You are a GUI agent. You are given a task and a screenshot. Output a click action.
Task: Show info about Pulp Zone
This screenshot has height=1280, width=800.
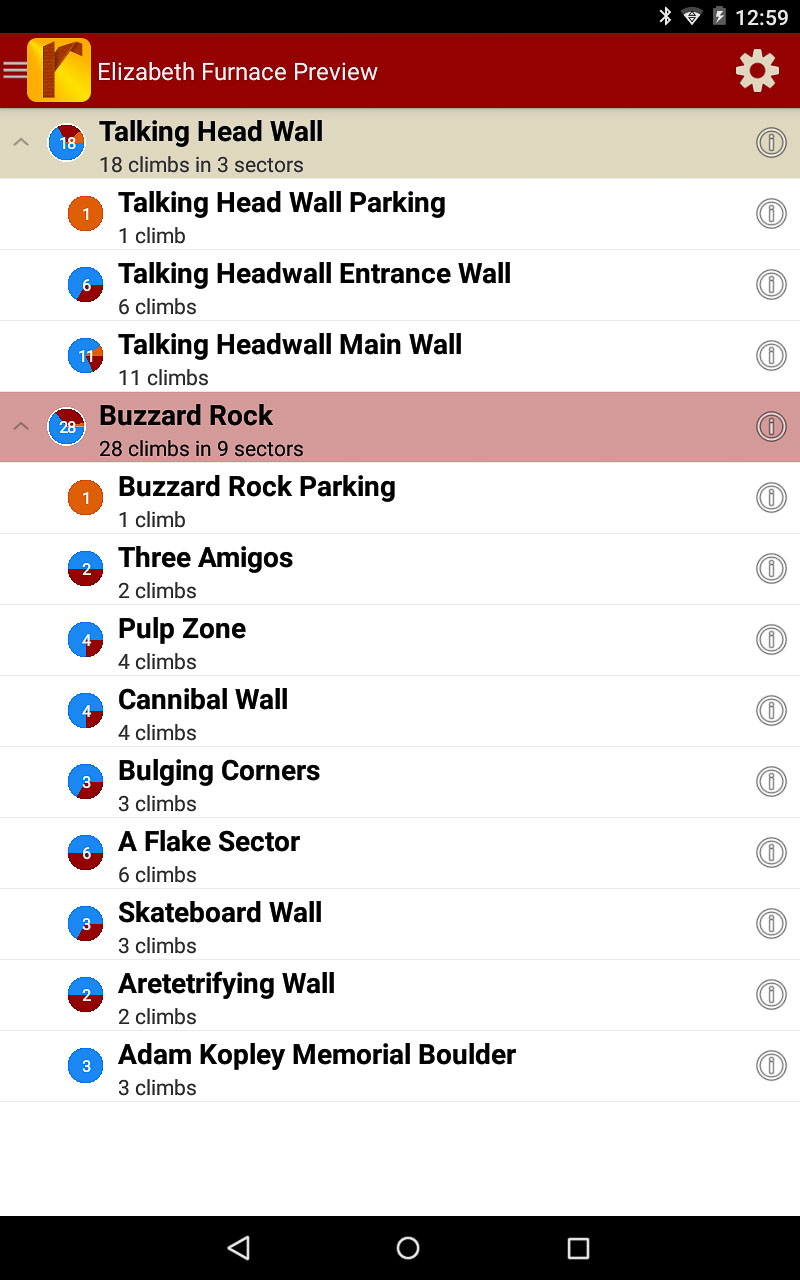pos(770,640)
